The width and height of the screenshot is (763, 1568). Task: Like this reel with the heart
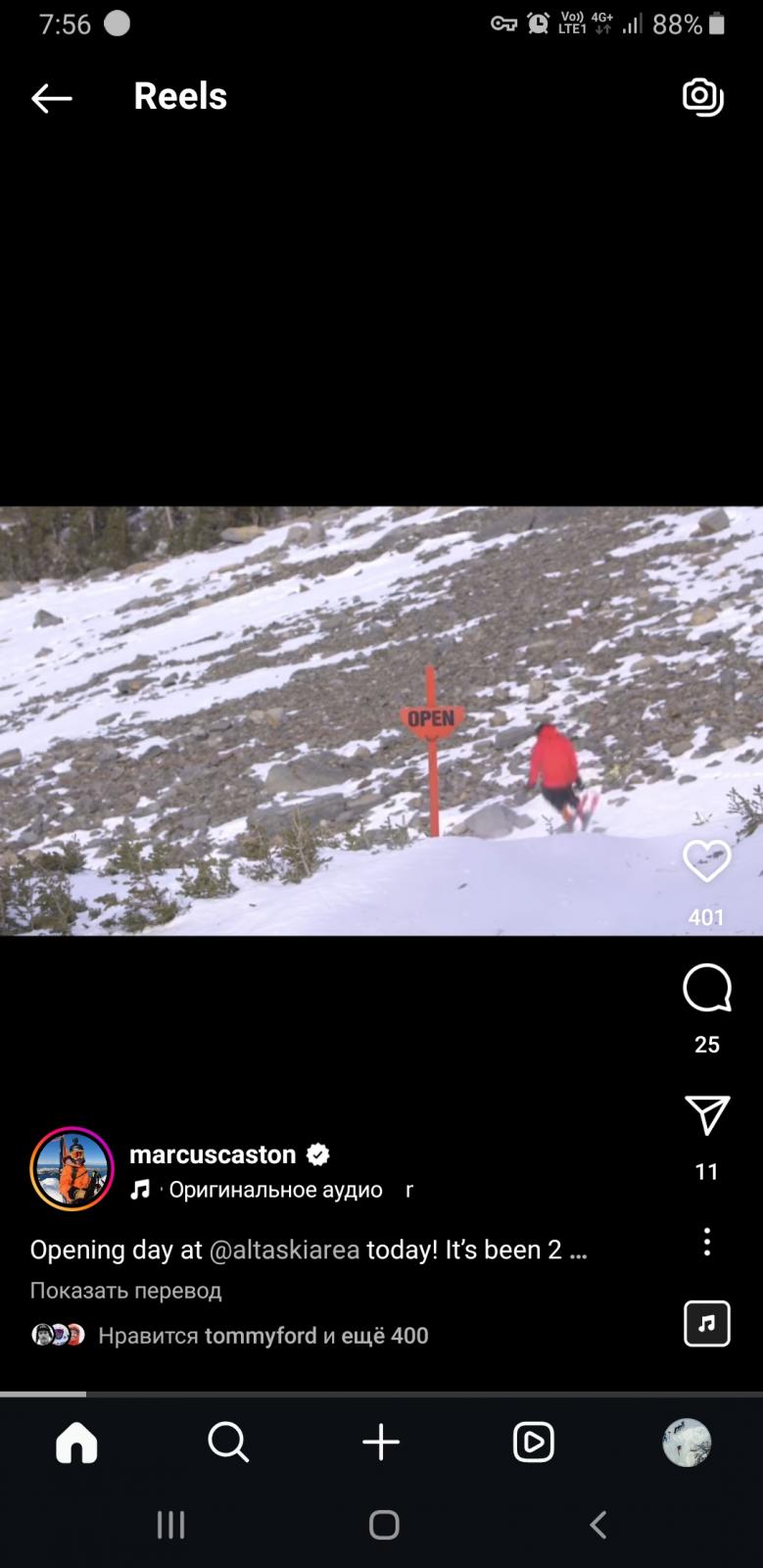706,861
